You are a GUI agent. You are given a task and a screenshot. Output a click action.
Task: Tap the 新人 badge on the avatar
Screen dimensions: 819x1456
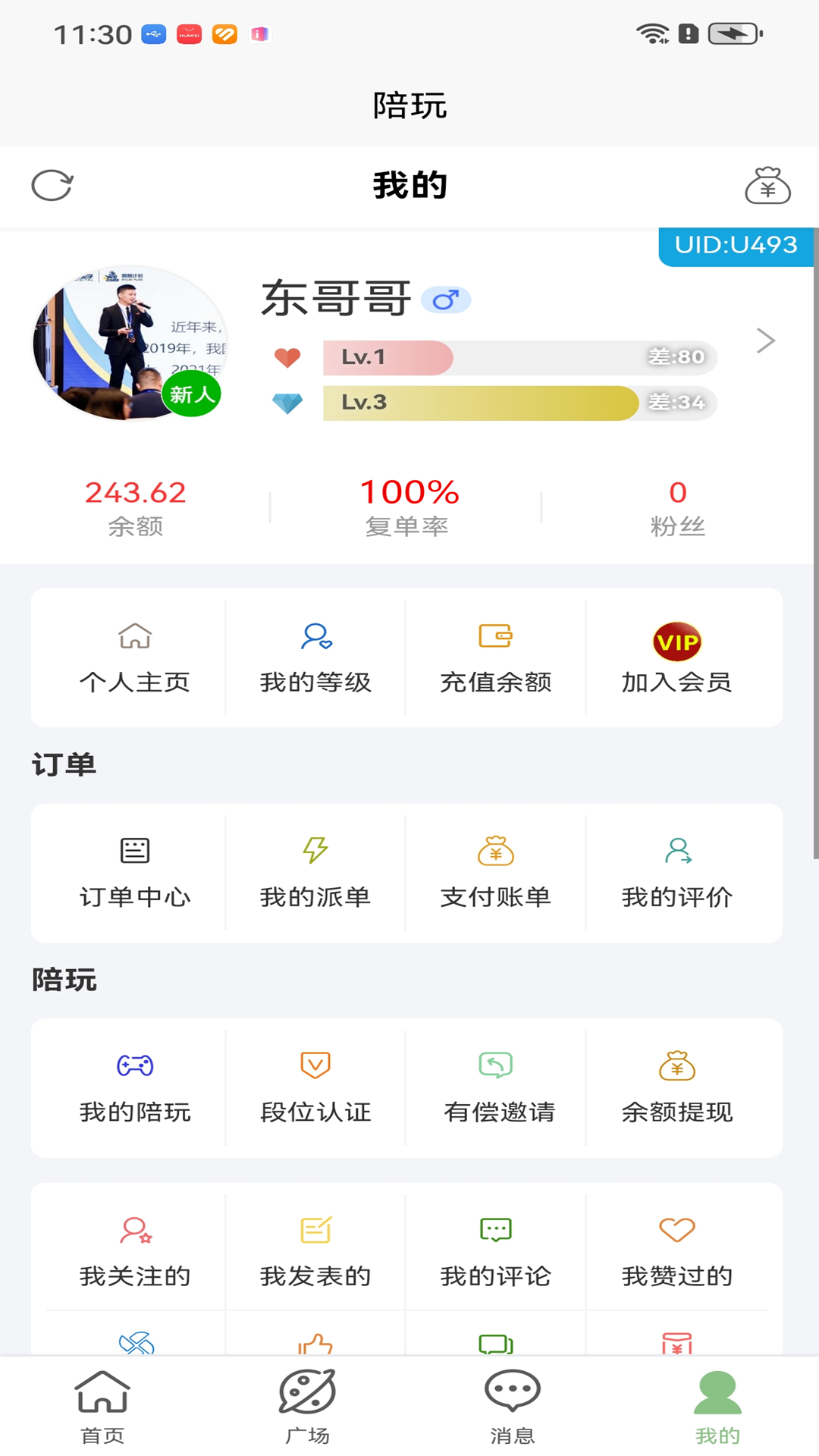(192, 395)
